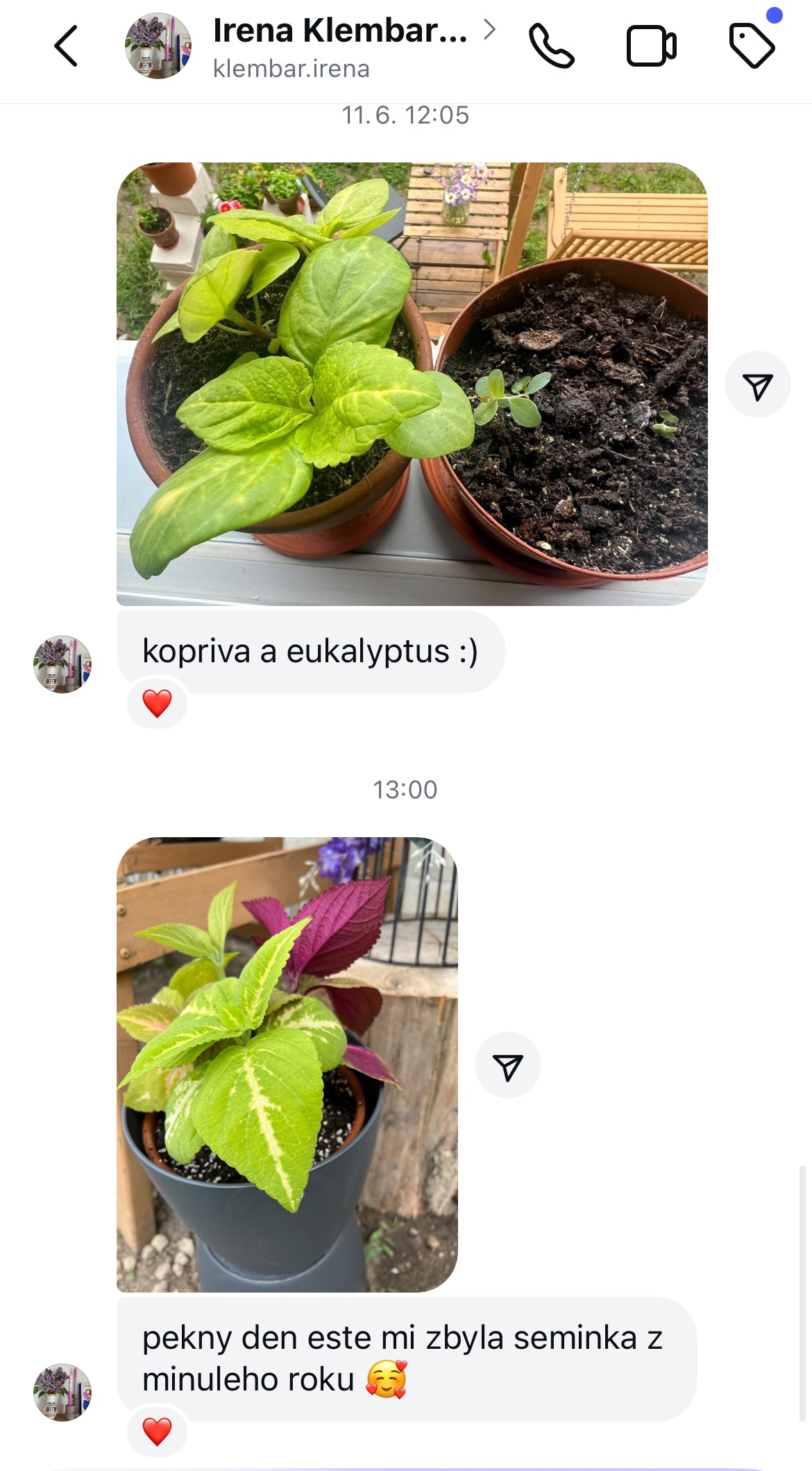Start a voice call with Irena
This screenshot has height=1471, width=812.
[551, 47]
